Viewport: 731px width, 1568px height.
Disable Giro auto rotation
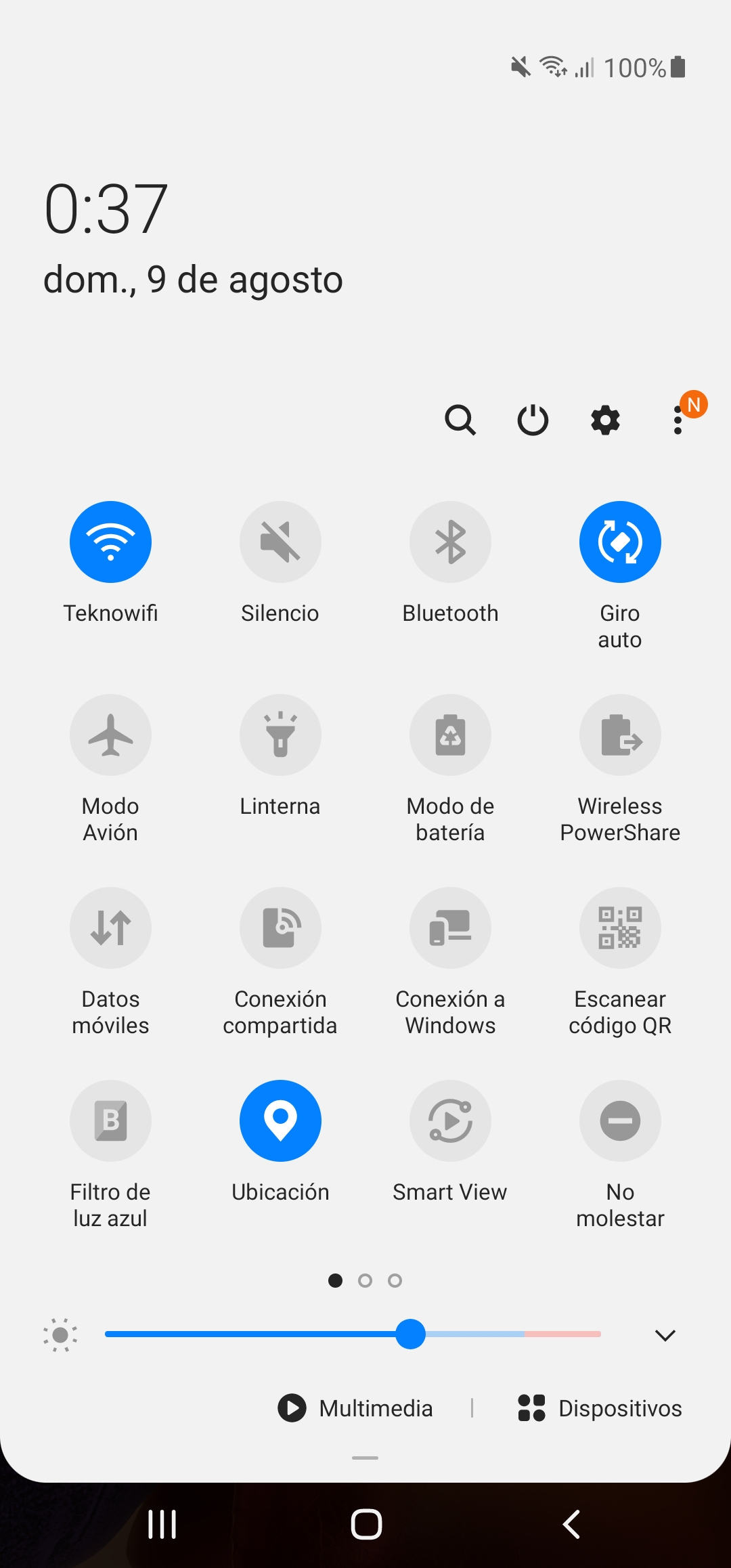pos(620,542)
